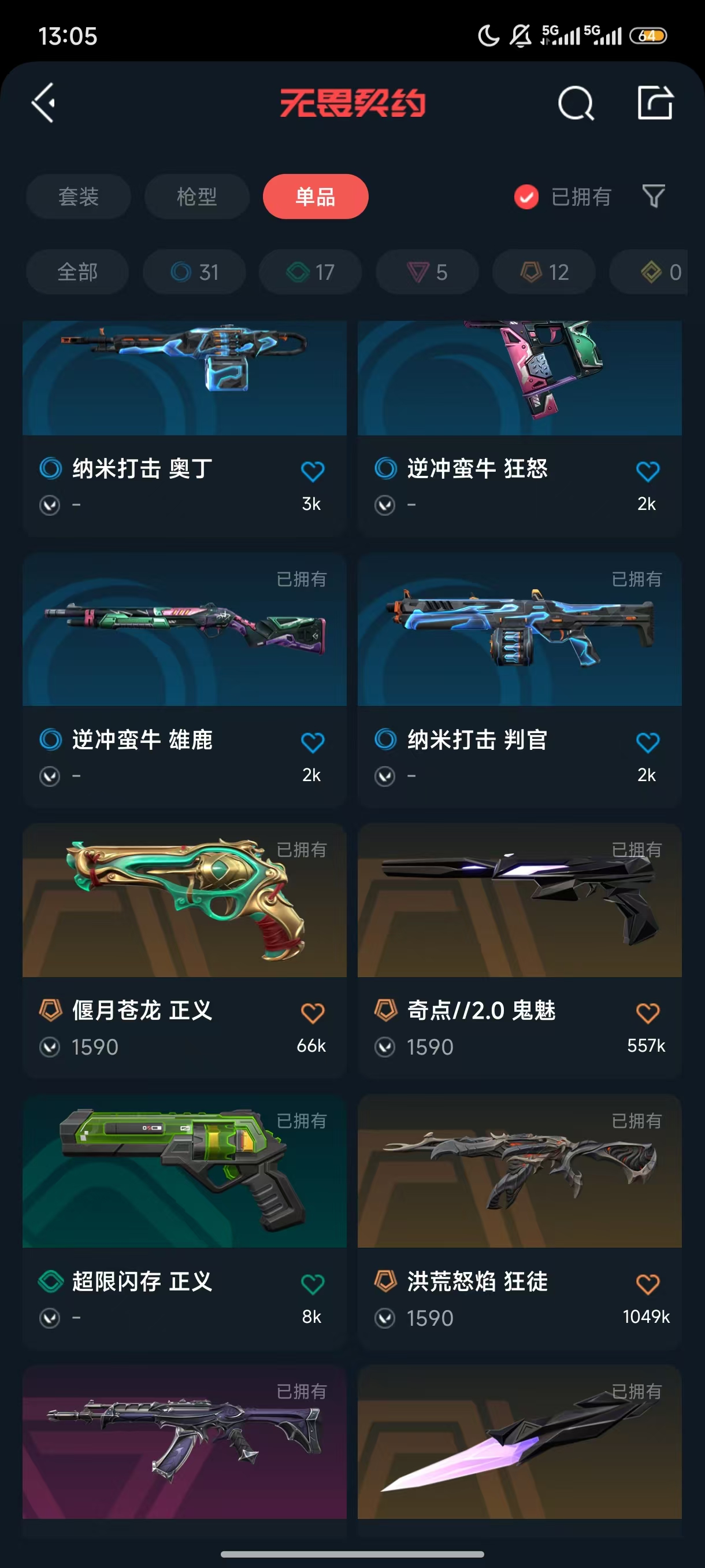Open the filter funnel icon
Screen dimensions: 705x1568
[654, 197]
